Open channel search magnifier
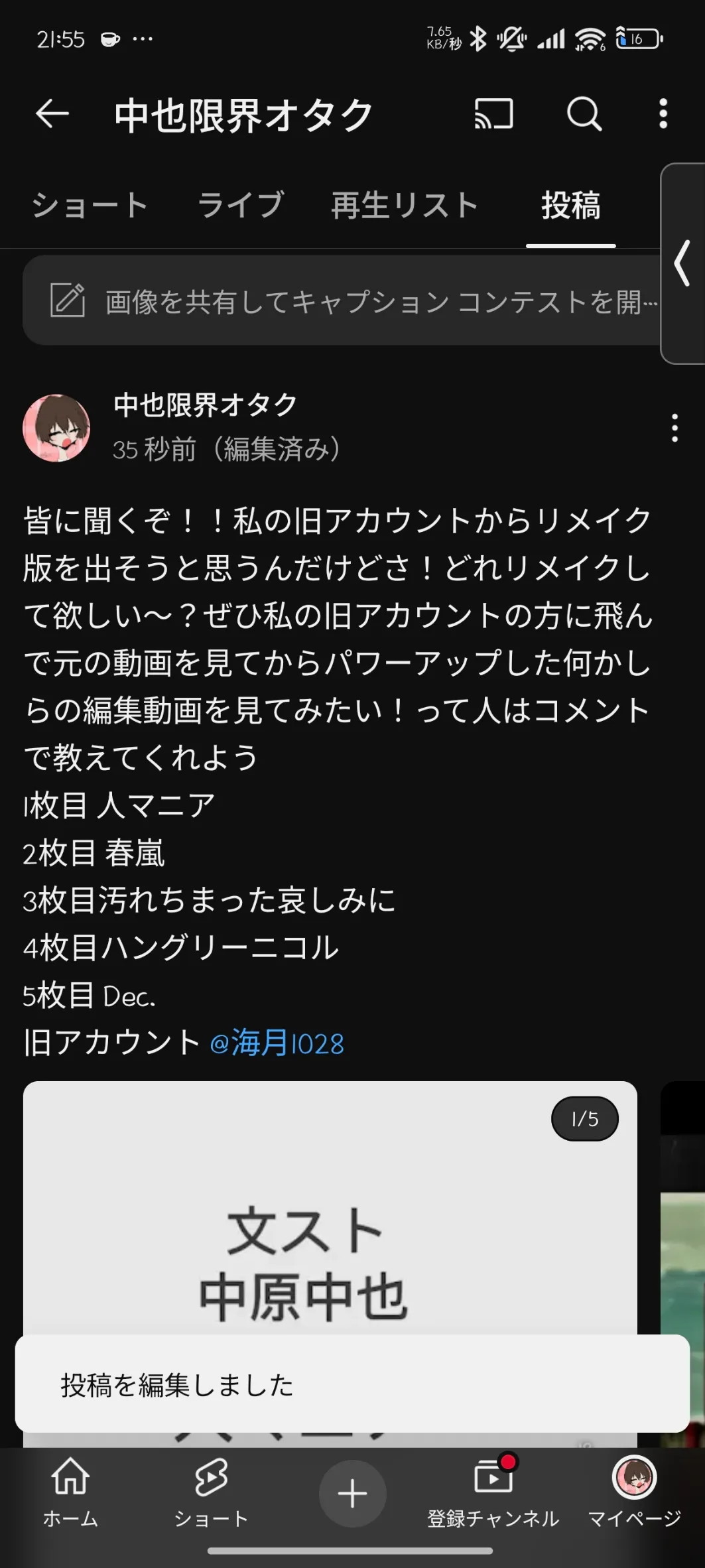The width and height of the screenshot is (705, 1568). click(584, 113)
